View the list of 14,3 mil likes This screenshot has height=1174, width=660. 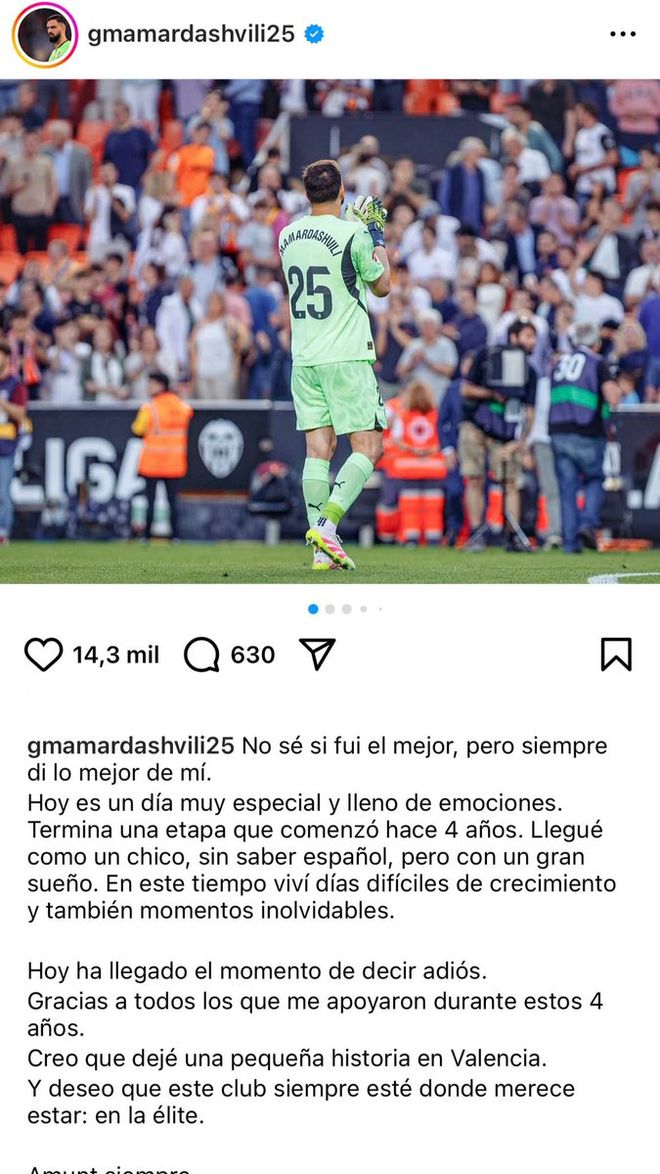click(x=116, y=655)
